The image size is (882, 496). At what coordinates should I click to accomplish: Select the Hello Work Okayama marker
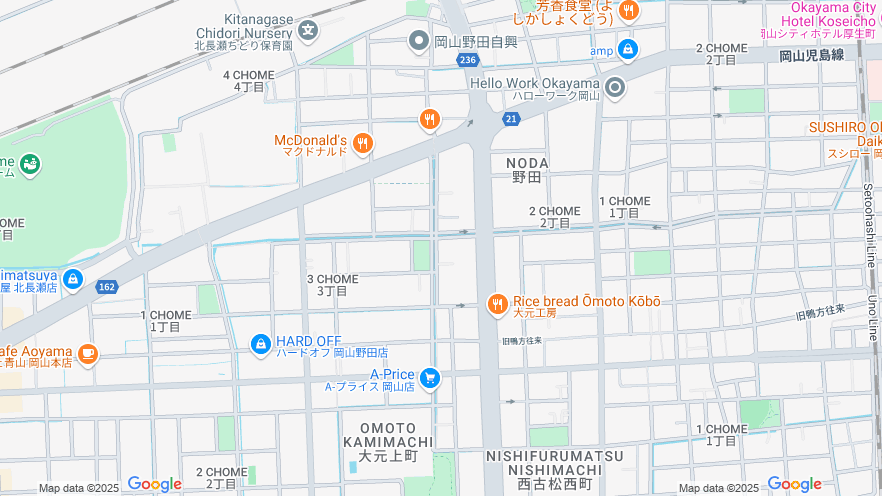click(614, 88)
